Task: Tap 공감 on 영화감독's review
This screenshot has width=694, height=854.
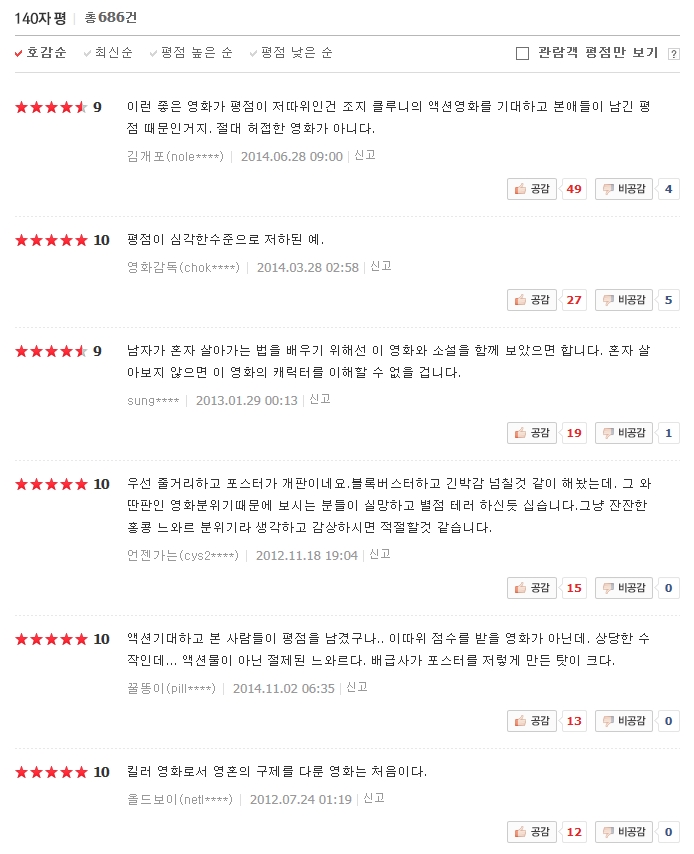Action: point(531,300)
